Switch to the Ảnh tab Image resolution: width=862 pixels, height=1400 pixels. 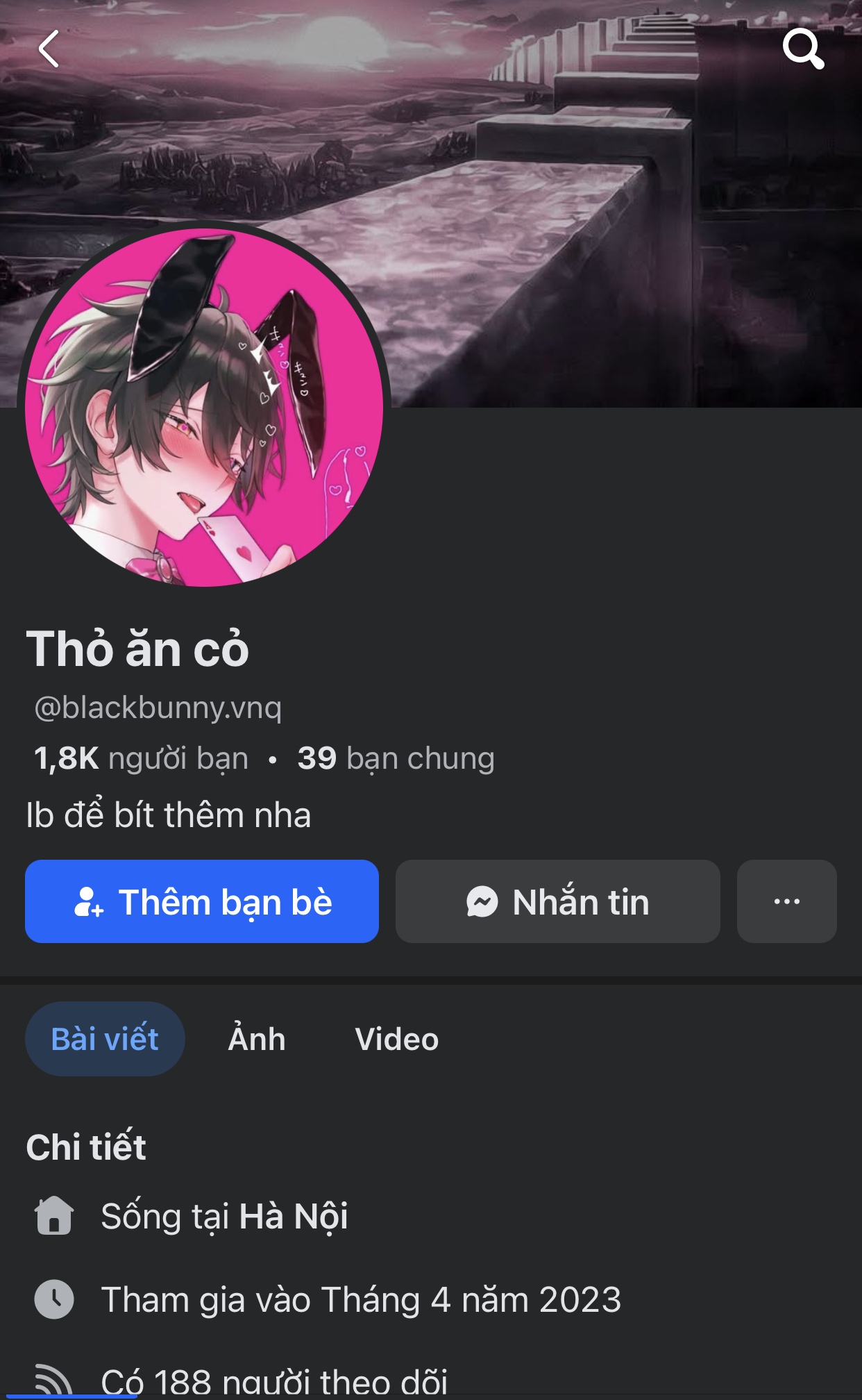coord(257,1039)
